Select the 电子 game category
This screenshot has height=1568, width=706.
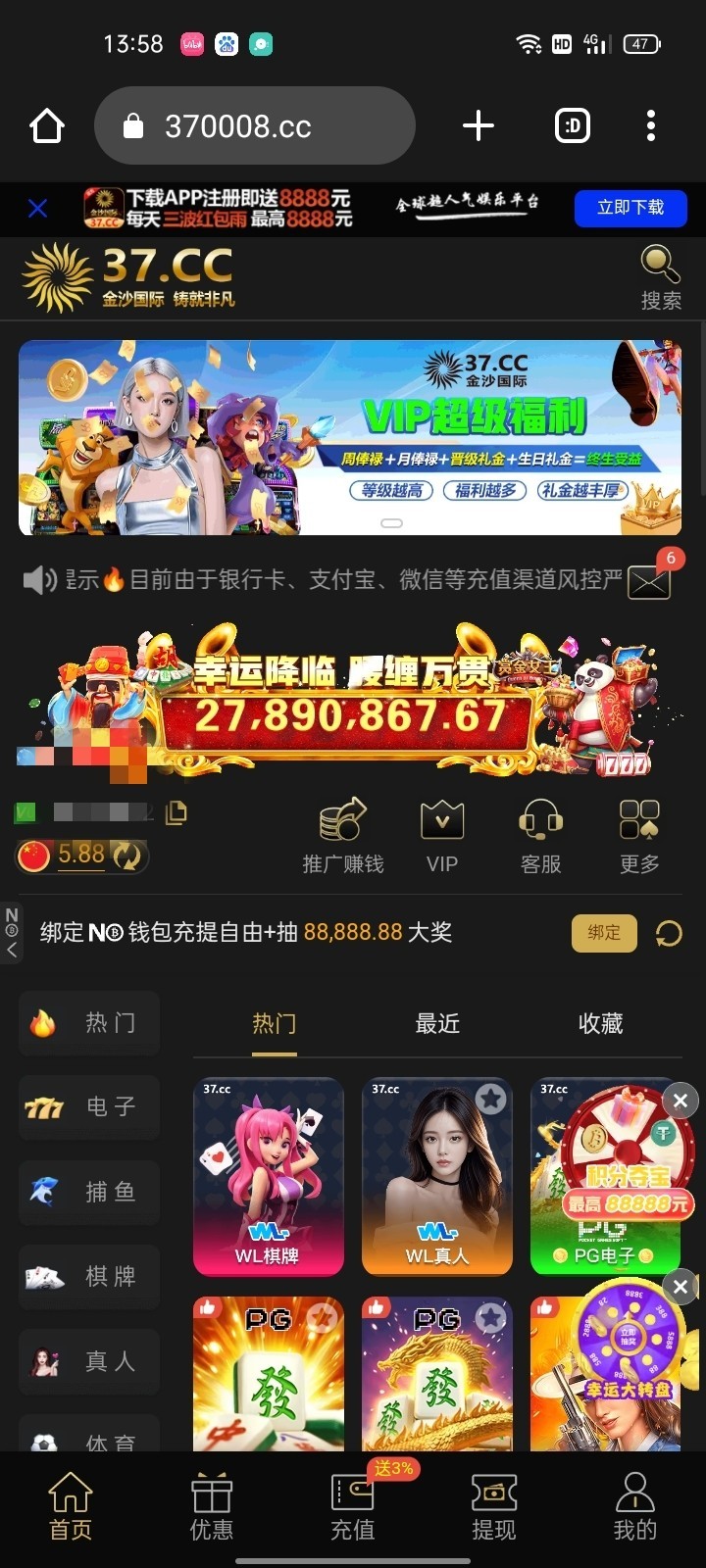click(x=89, y=1107)
